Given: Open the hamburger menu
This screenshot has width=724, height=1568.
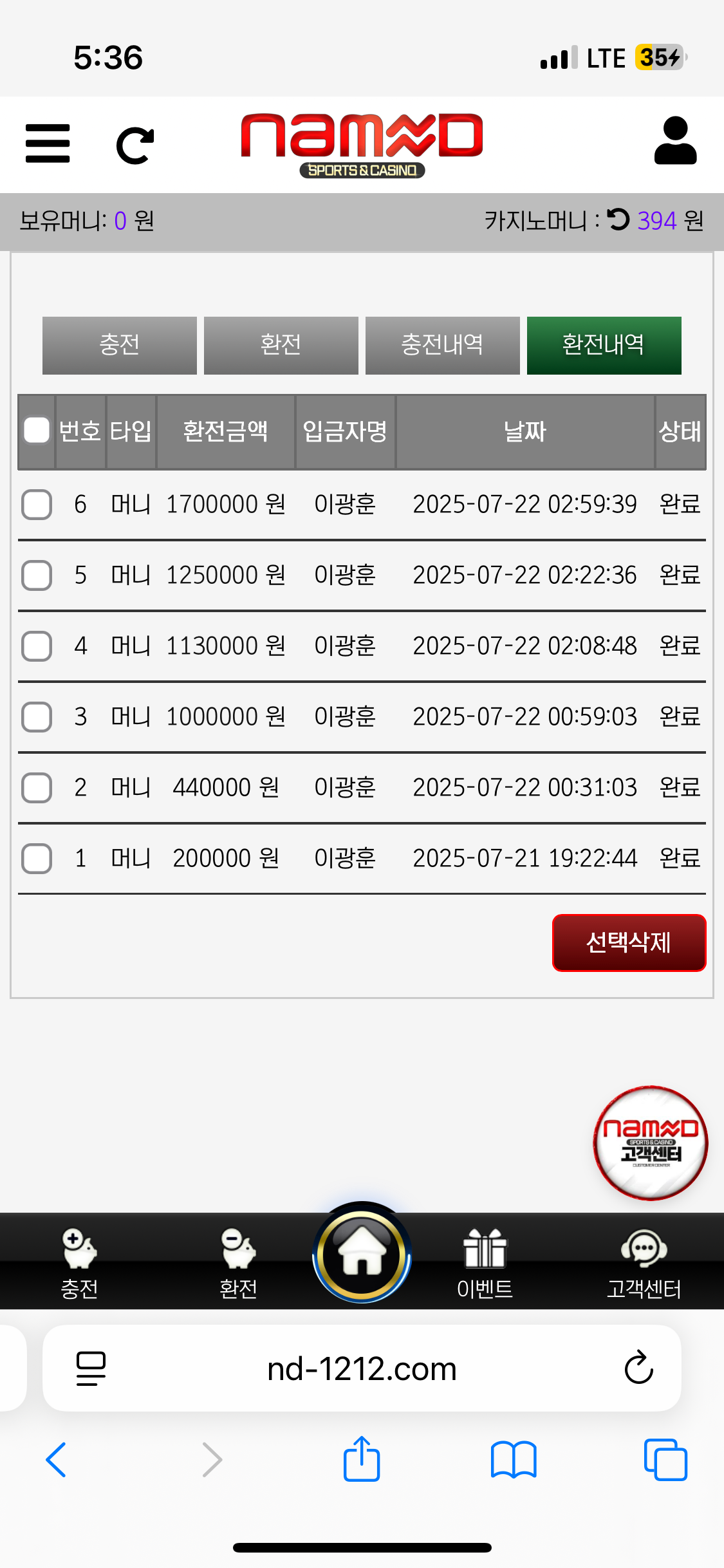Looking at the screenshot, I should [x=48, y=144].
